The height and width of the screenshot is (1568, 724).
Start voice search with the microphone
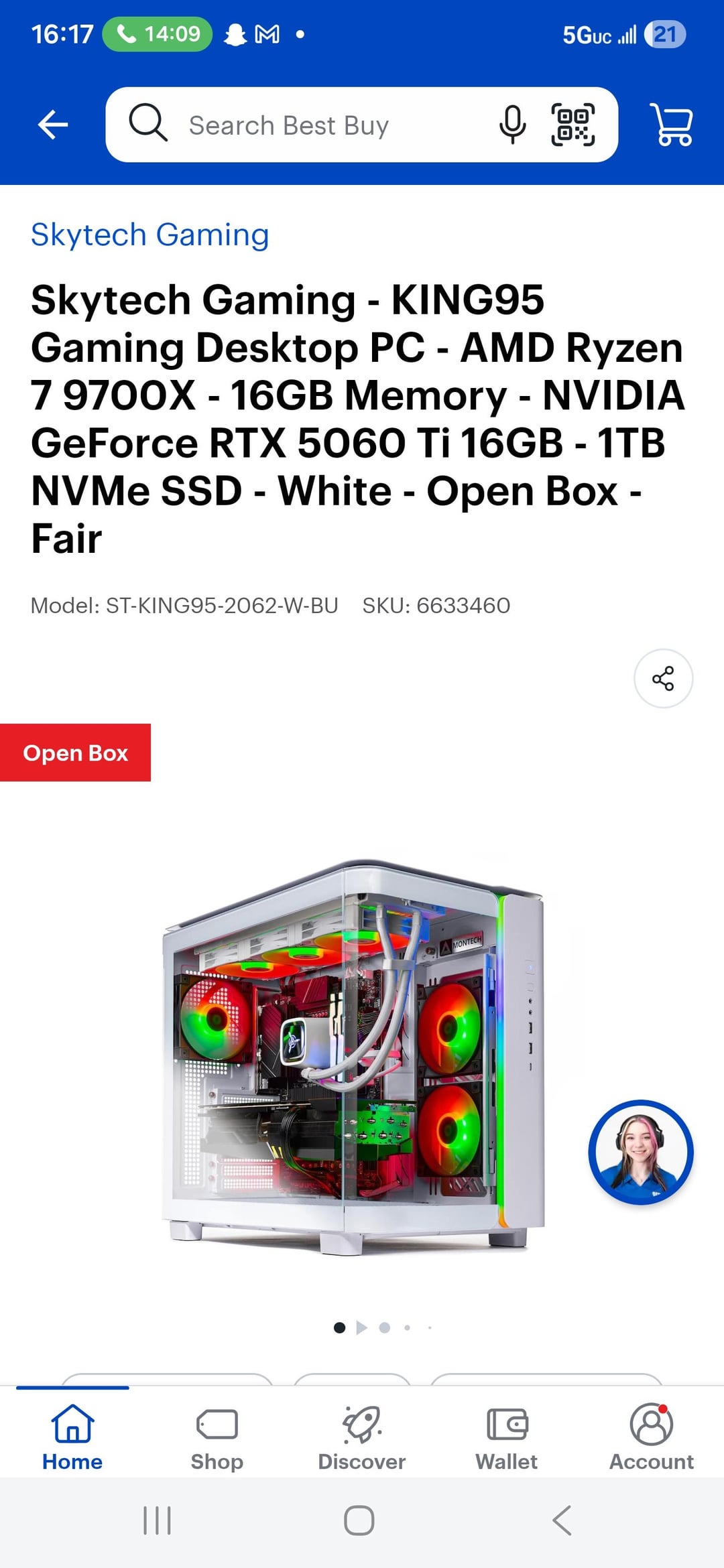tap(512, 125)
